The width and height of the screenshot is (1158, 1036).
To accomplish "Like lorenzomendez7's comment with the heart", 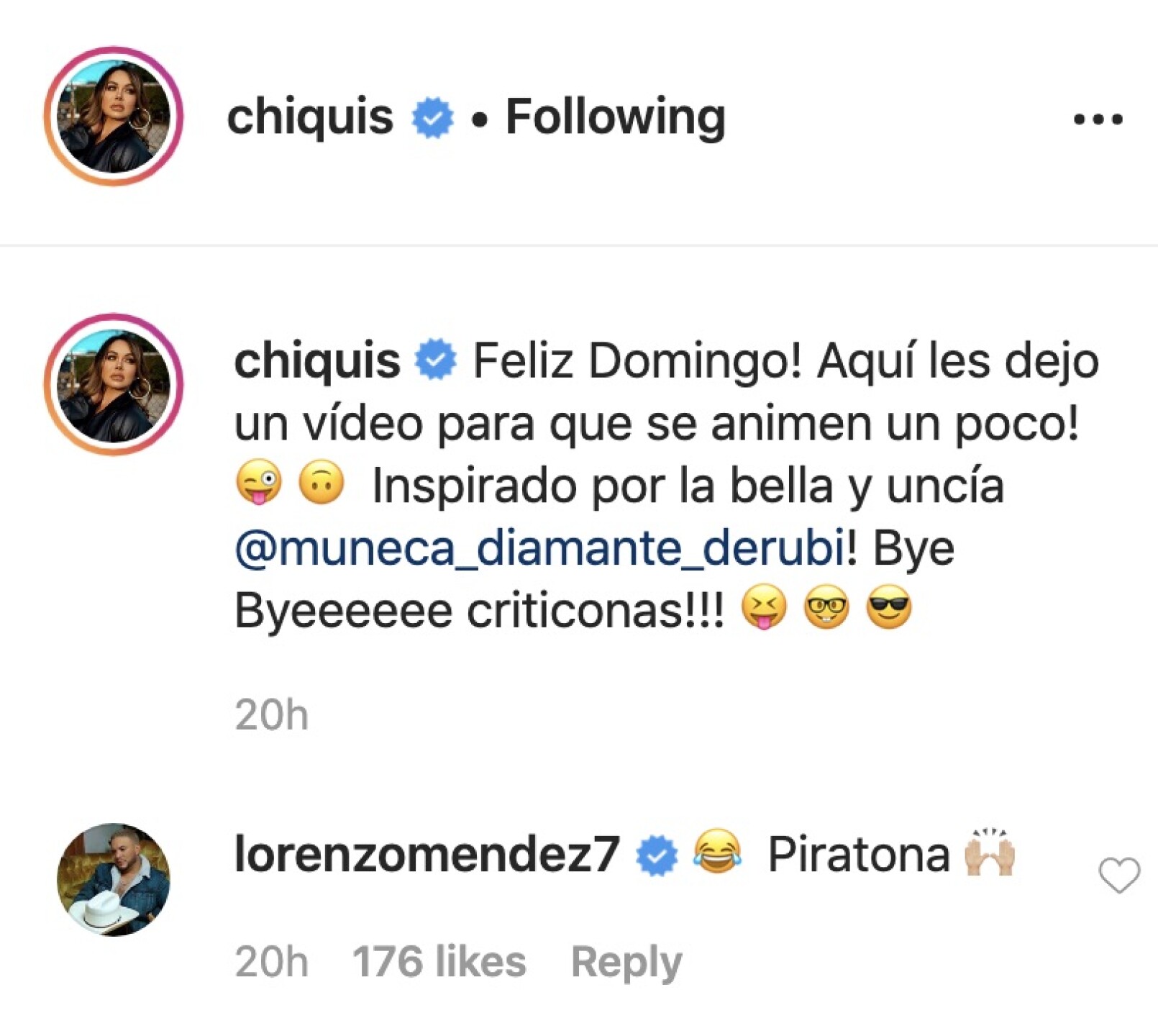I will tap(1118, 875).
